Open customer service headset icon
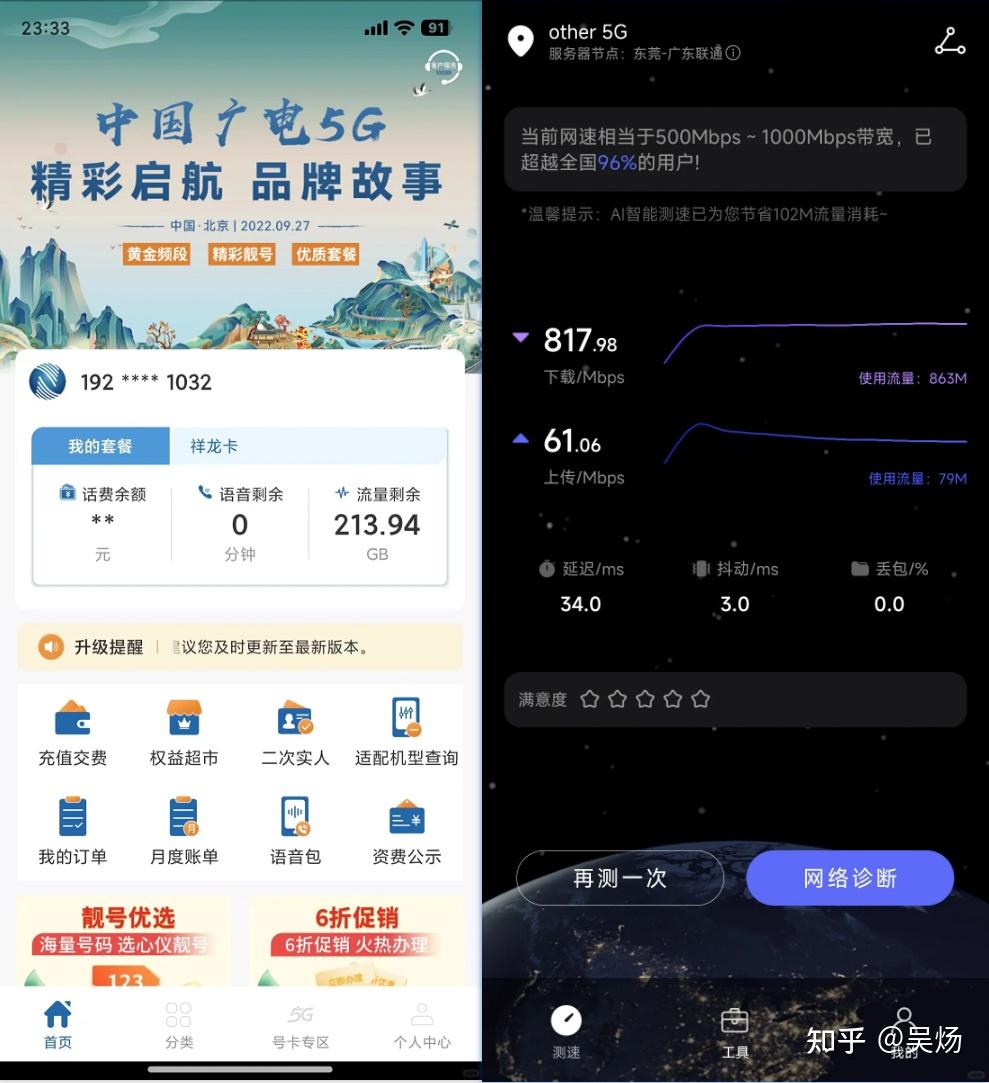The image size is (989, 1083). tap(442, 68)
